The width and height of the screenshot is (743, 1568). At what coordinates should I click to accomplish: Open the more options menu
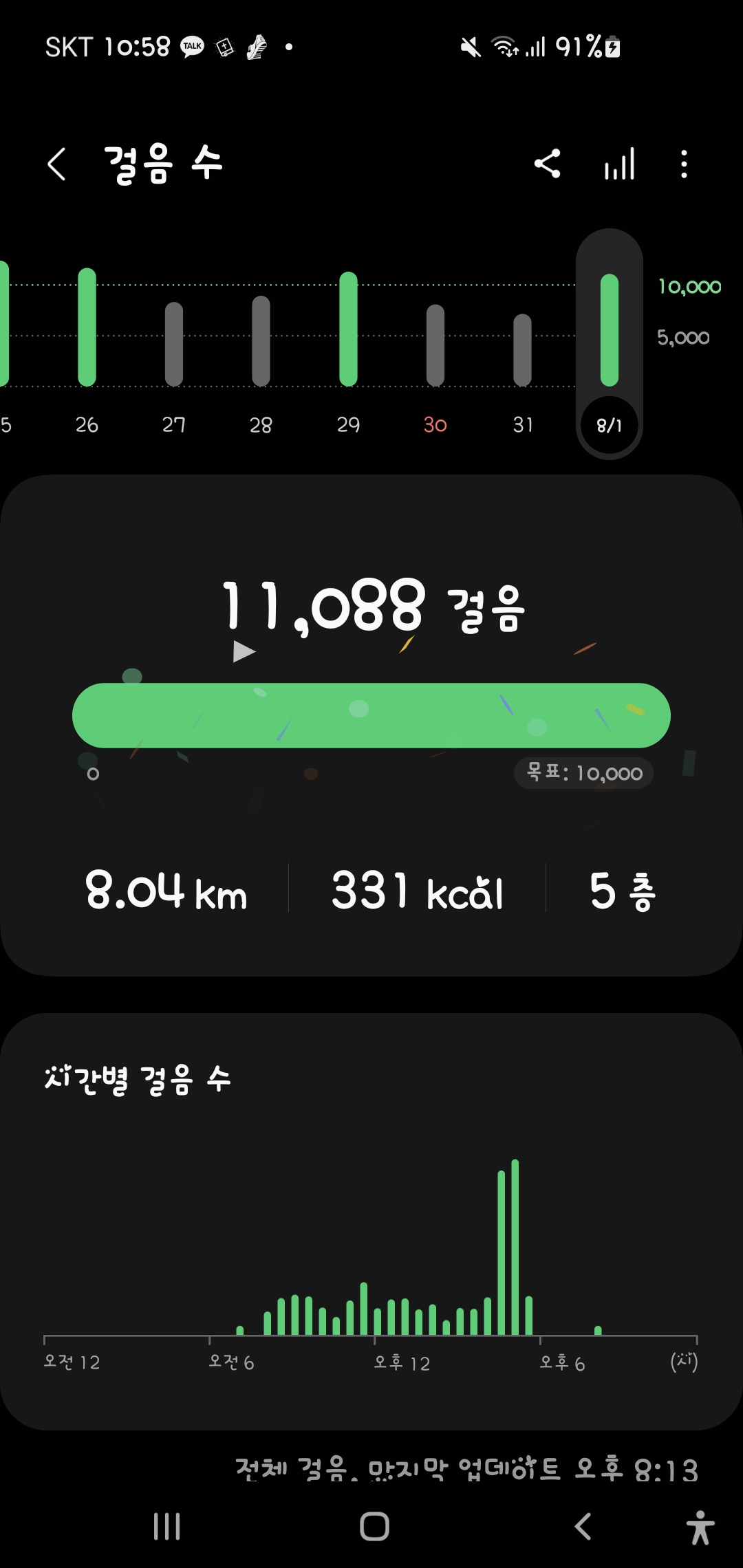click(x=683, y=164)
